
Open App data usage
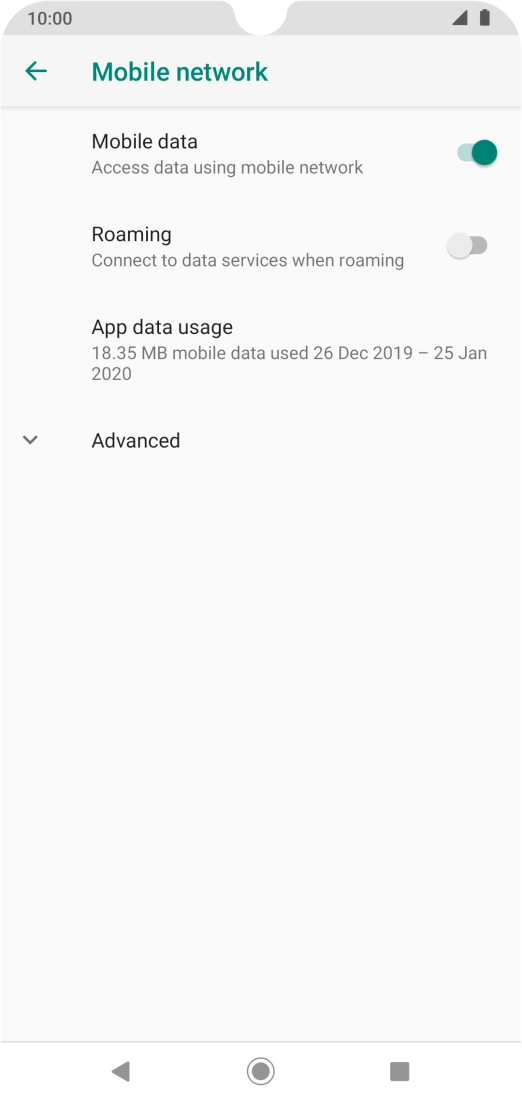click(x=261, y=350)
